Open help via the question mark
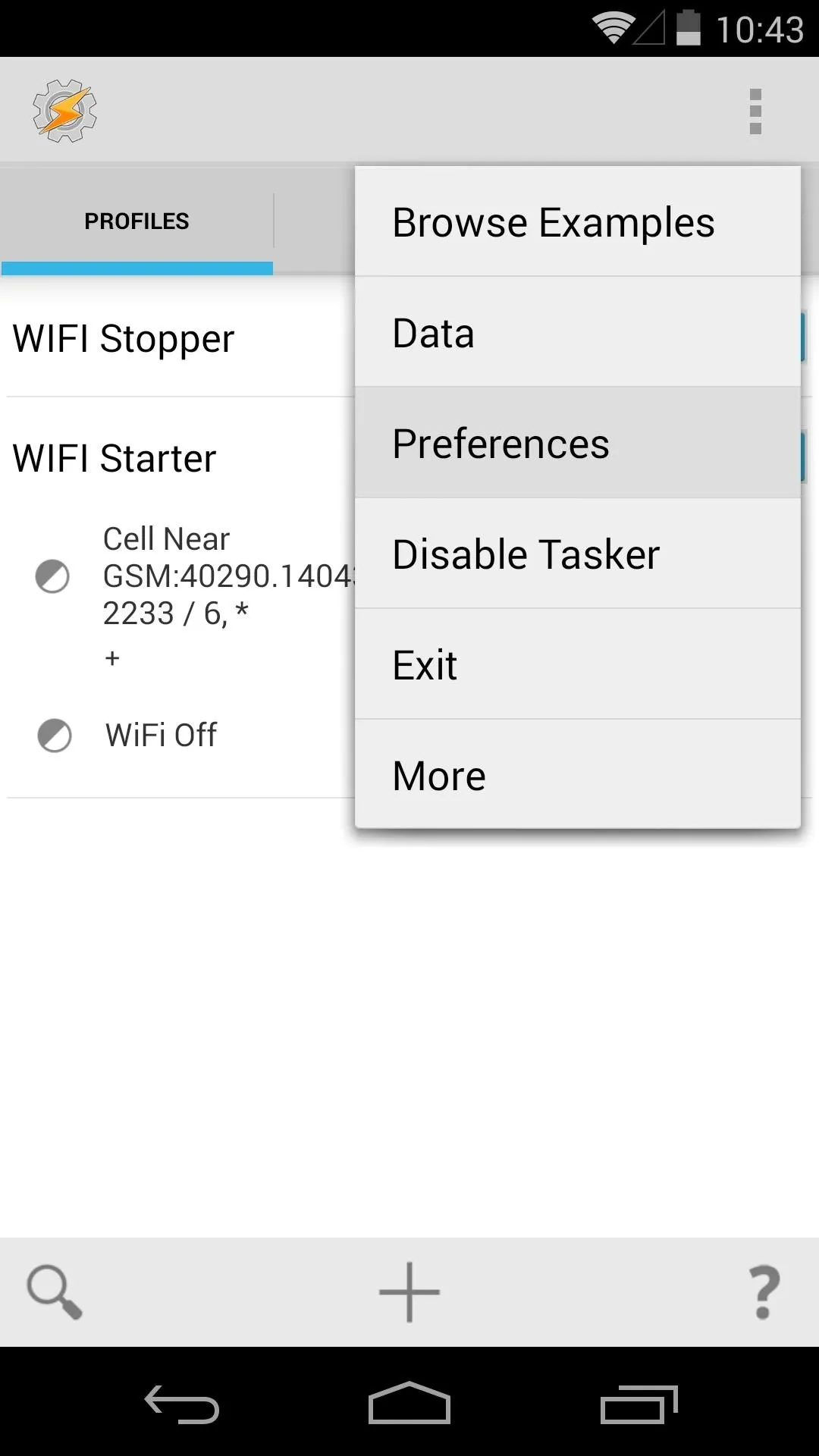The image size is (819, 1456). (x=764, y=1291)
